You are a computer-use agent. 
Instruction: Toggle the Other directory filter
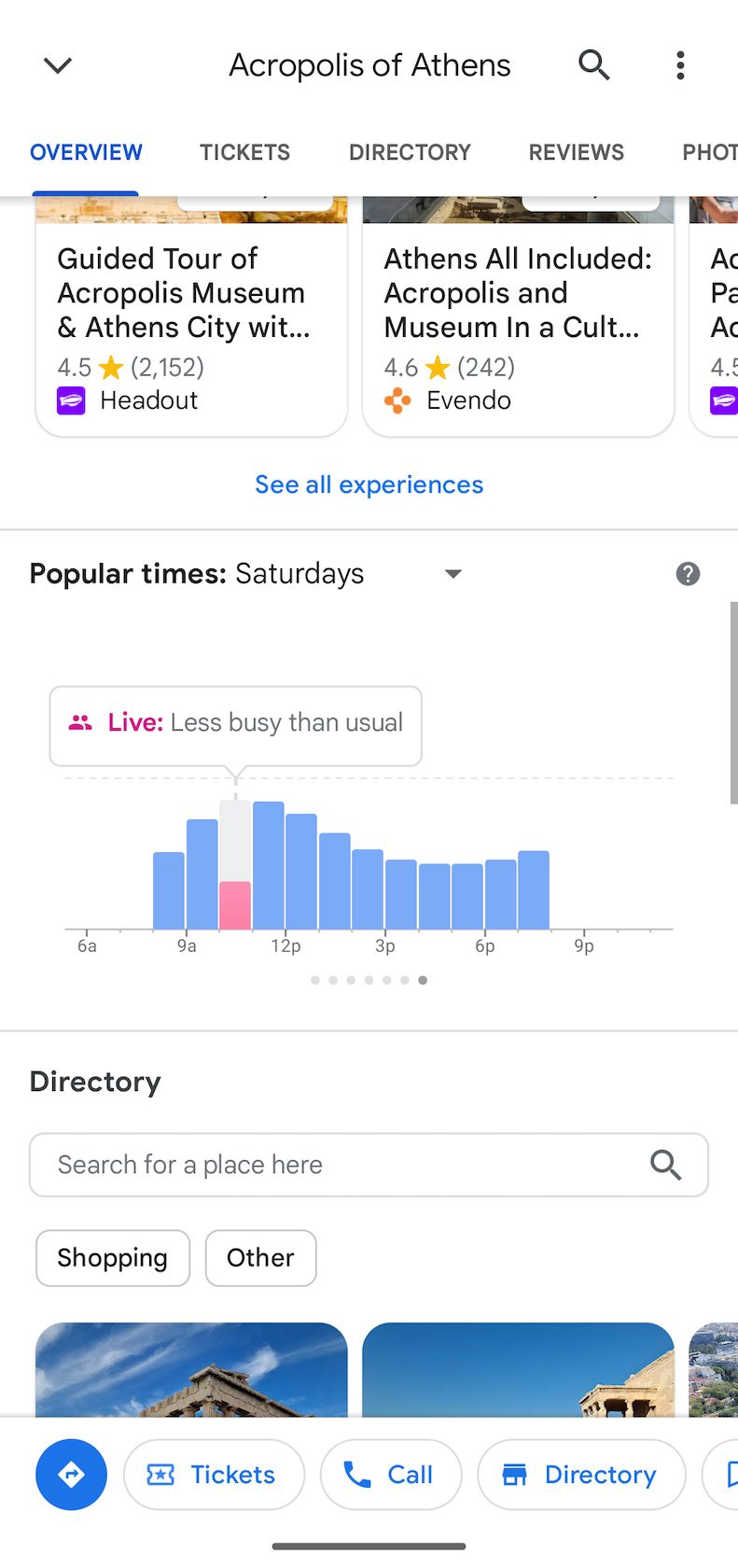(x=260, y=1258)
